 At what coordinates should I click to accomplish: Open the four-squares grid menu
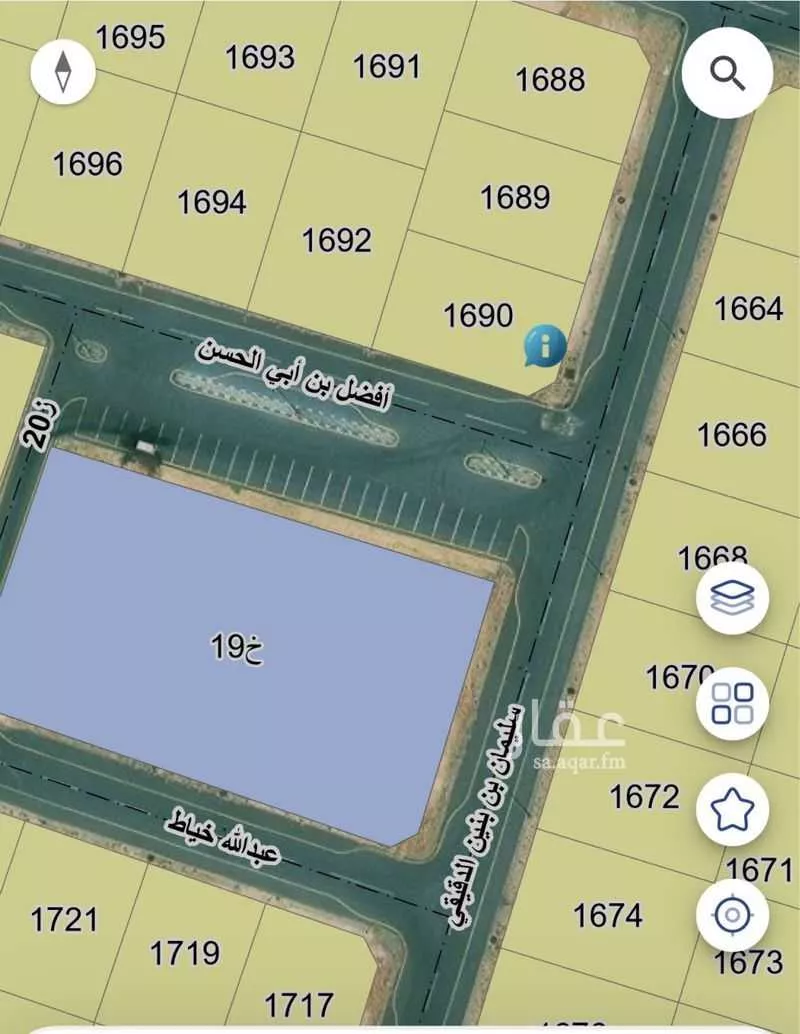[x=733, y=703]
